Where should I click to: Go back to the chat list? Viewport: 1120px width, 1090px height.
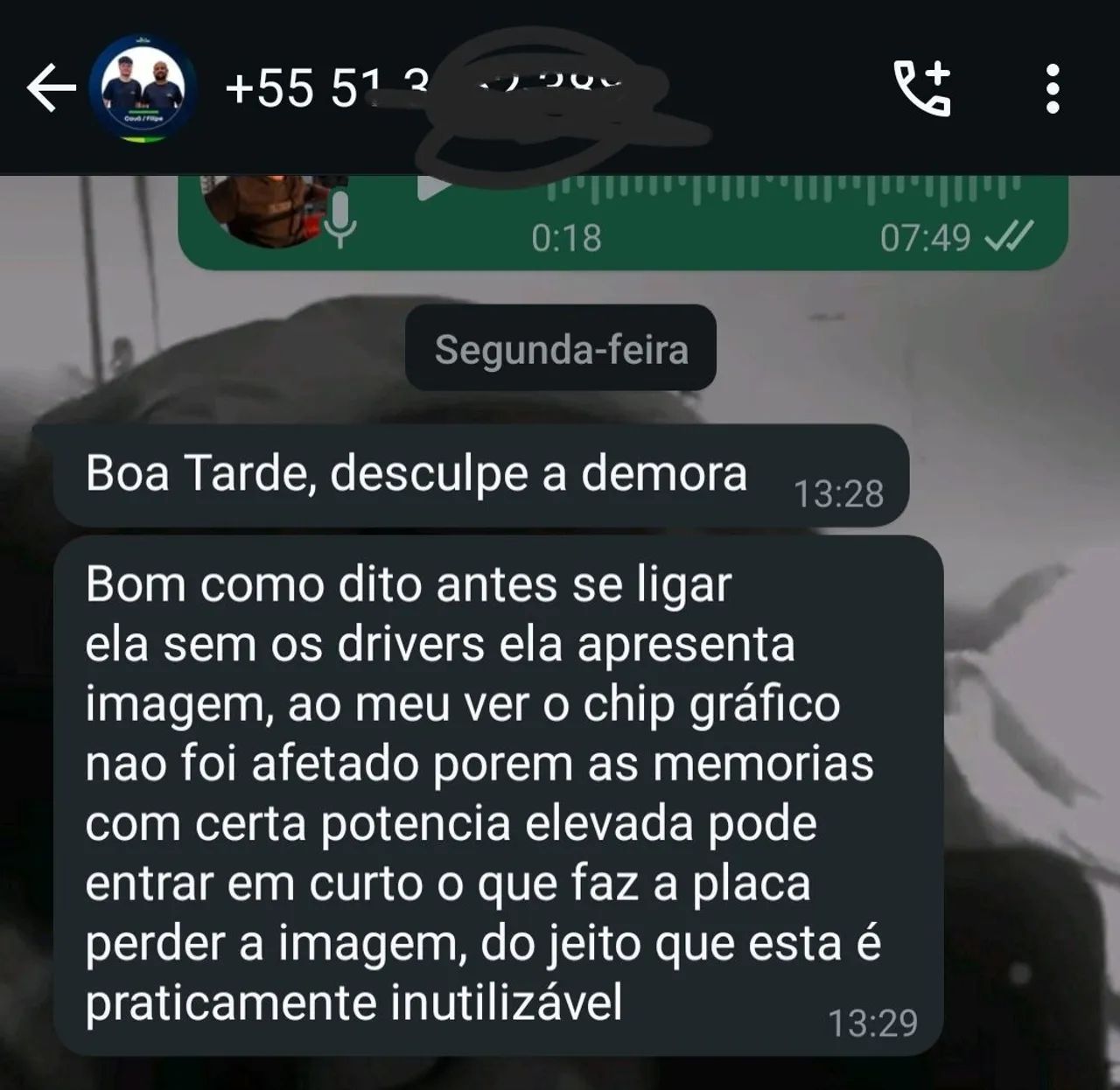pos(50,88)
